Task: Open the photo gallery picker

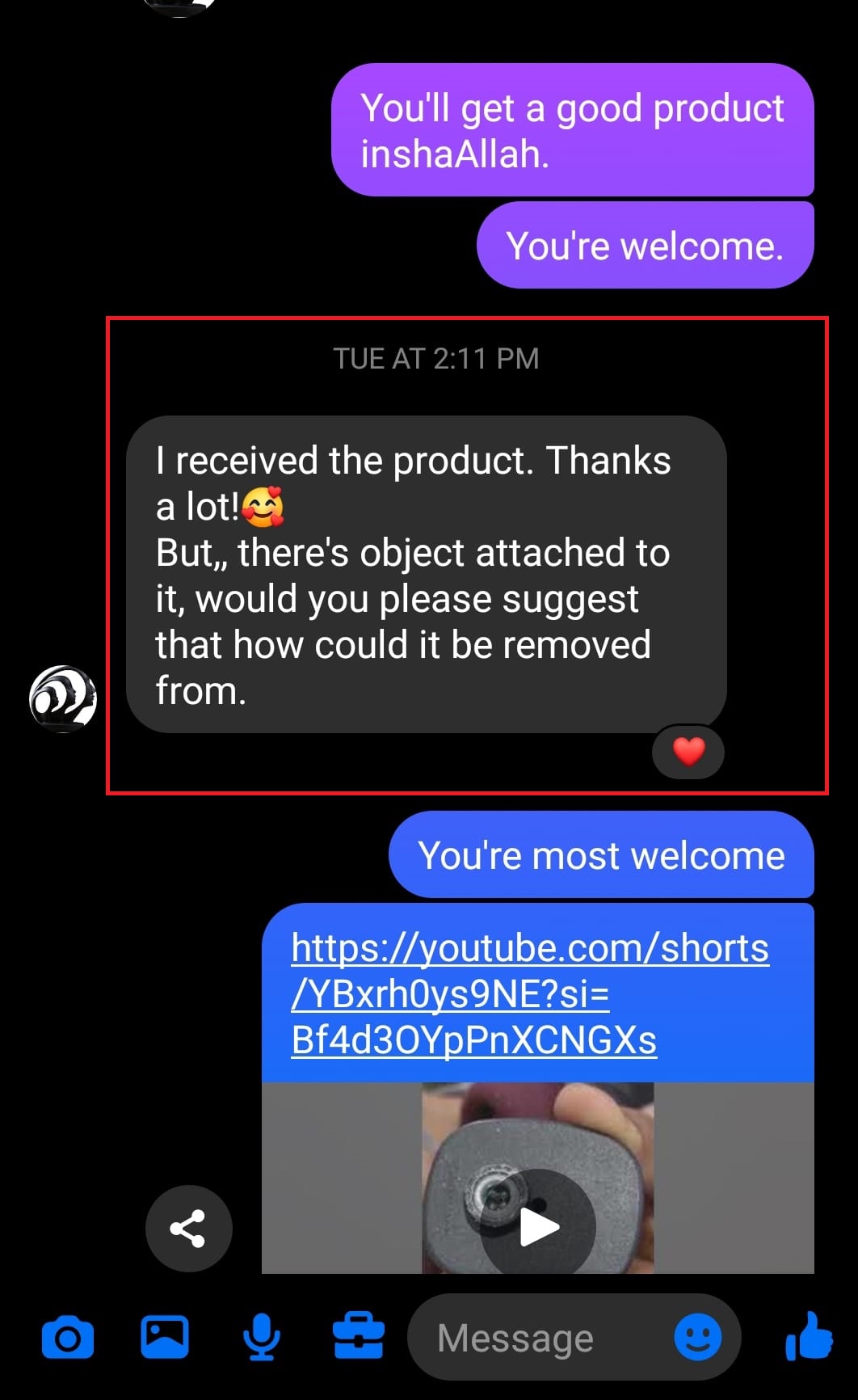Action: click(x=165, y=1337)
